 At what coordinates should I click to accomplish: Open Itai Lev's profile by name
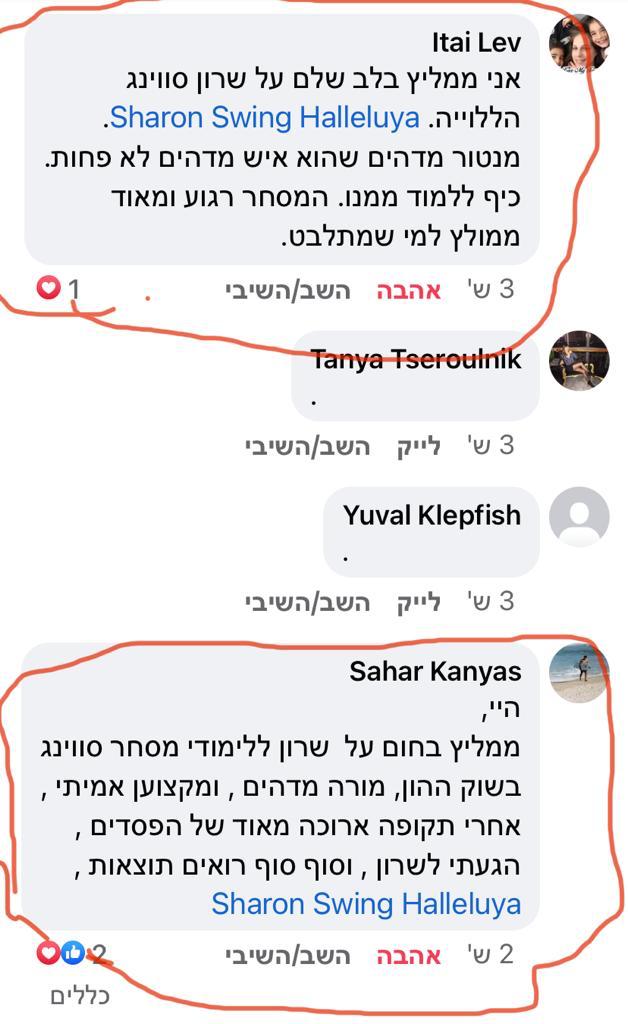pyautogui.click(x=476, y=41)
